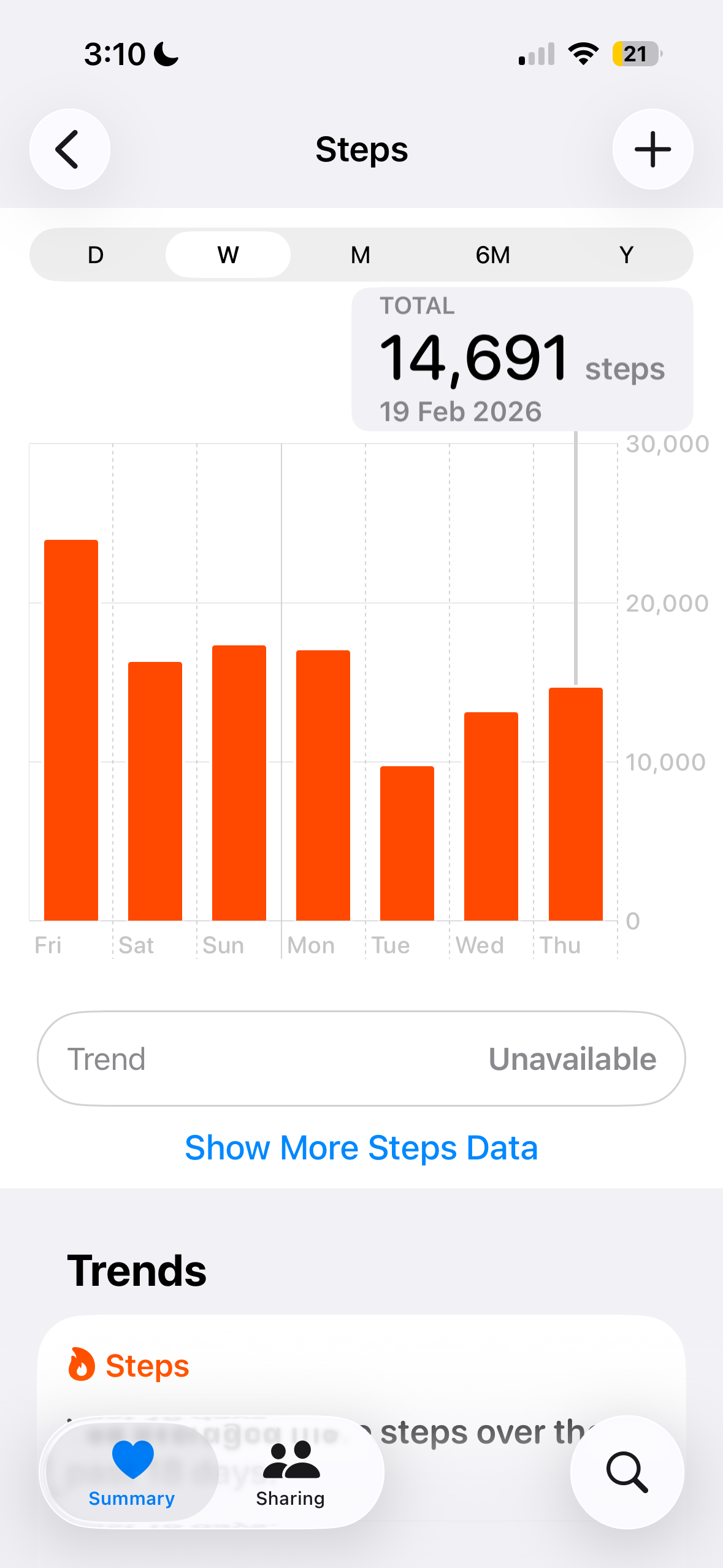This screenshot has width=723, height=1568.
Task: Select the Sat bar in the chart
Action: pyautogui.click(x=155, y=791)
